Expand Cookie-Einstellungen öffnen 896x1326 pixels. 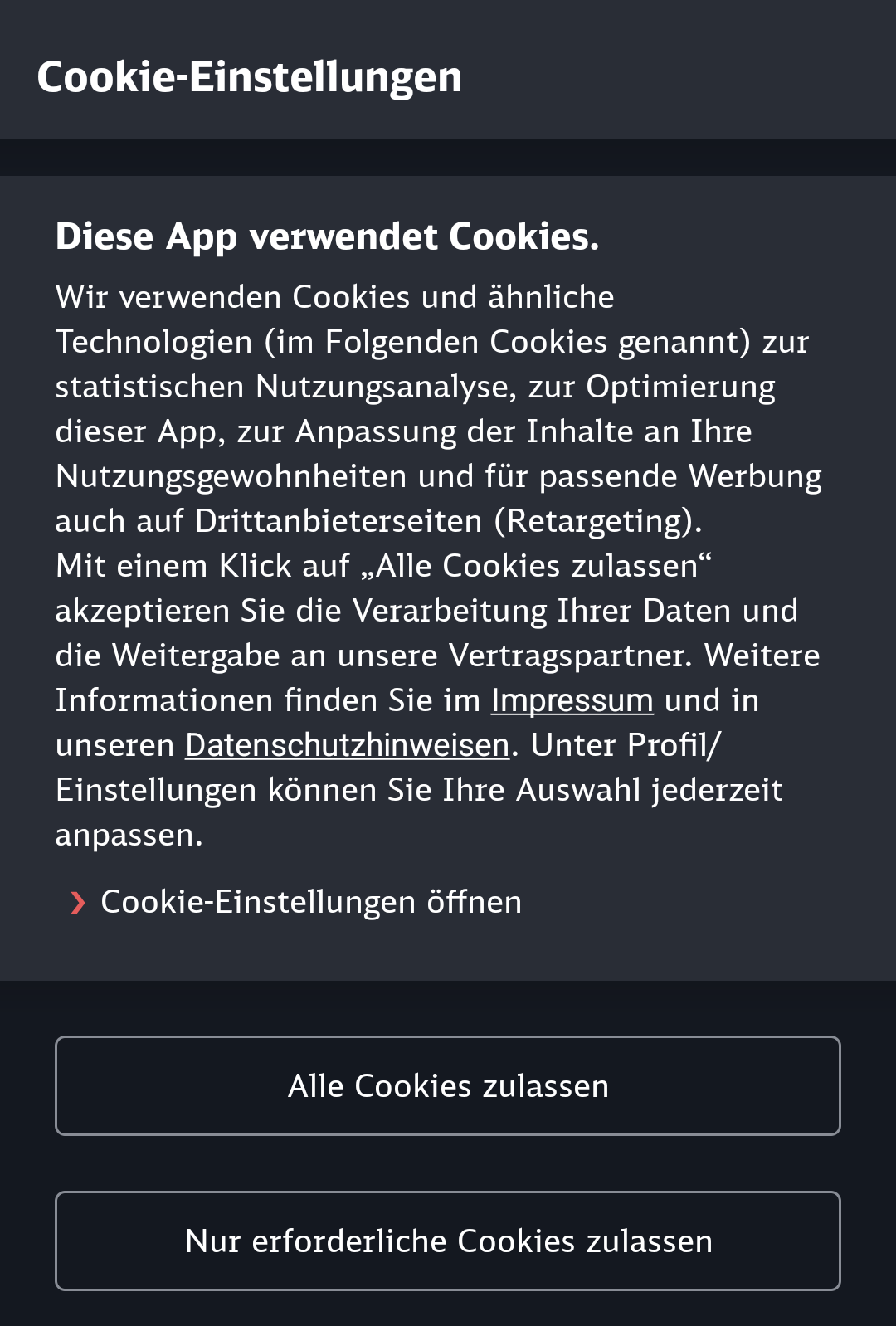pos(310,902)
